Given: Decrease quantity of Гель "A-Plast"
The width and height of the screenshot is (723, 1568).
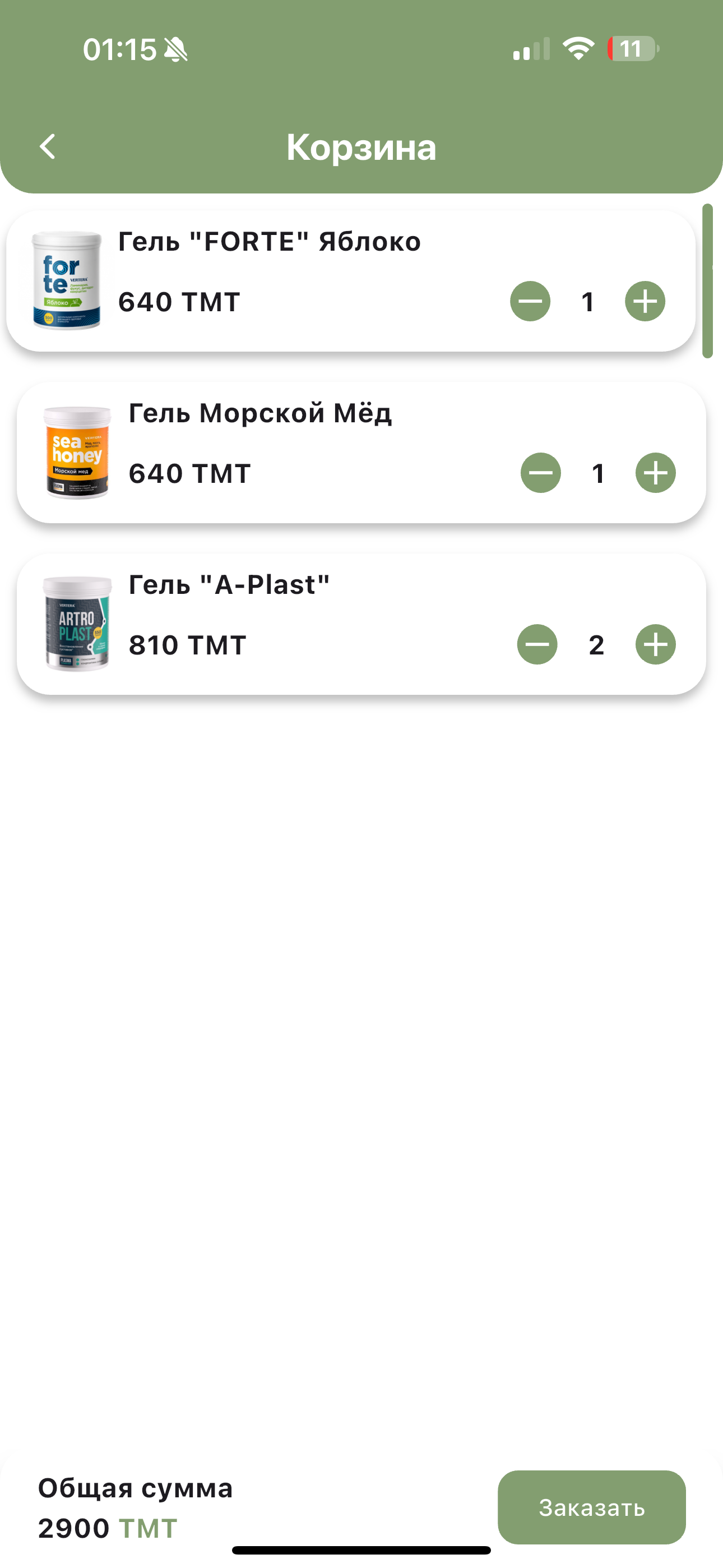Looking at the screenshot, I should click(x=537, y=644).
